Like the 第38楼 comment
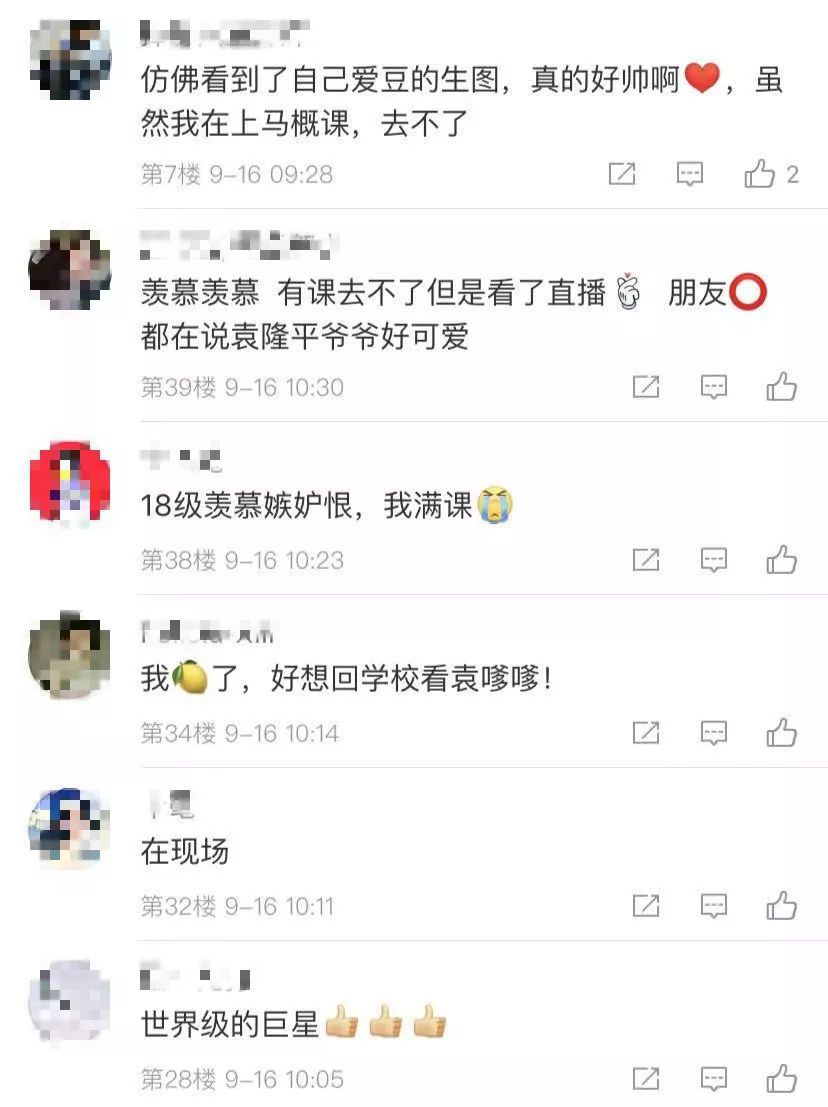 tap(781, 560)
